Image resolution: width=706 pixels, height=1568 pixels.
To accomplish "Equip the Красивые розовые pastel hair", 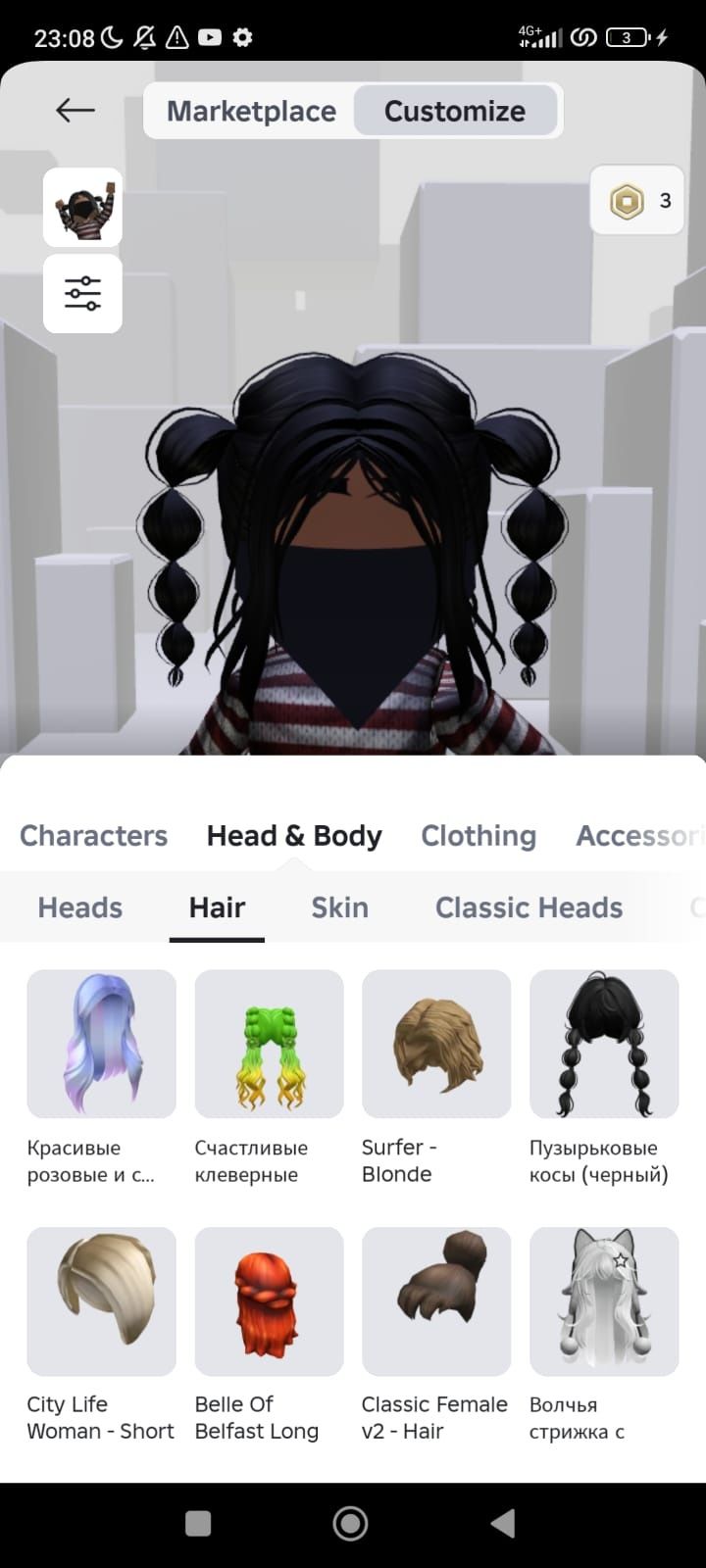I will click(101, 1044).
